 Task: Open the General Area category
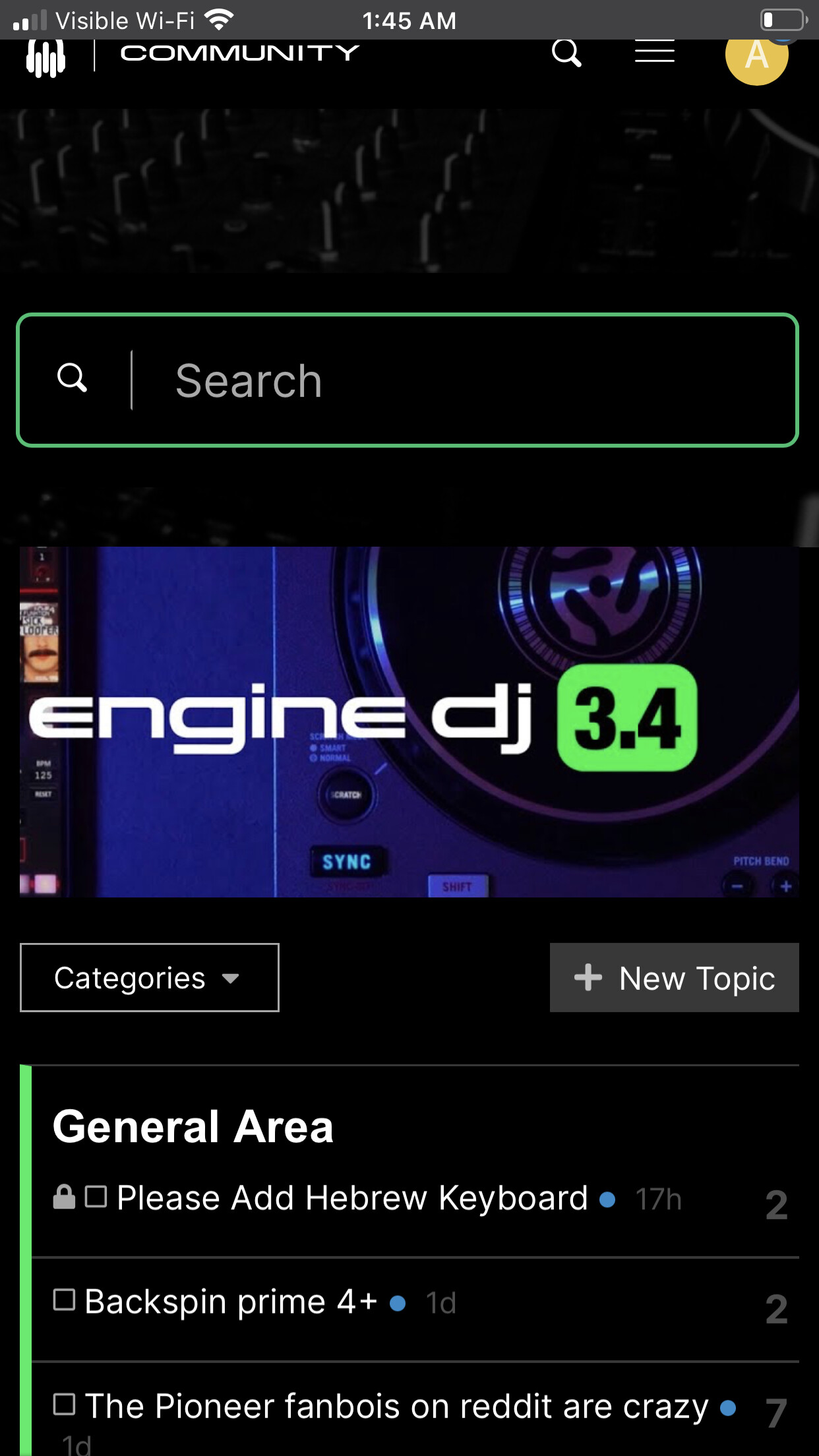[193, 1126]
